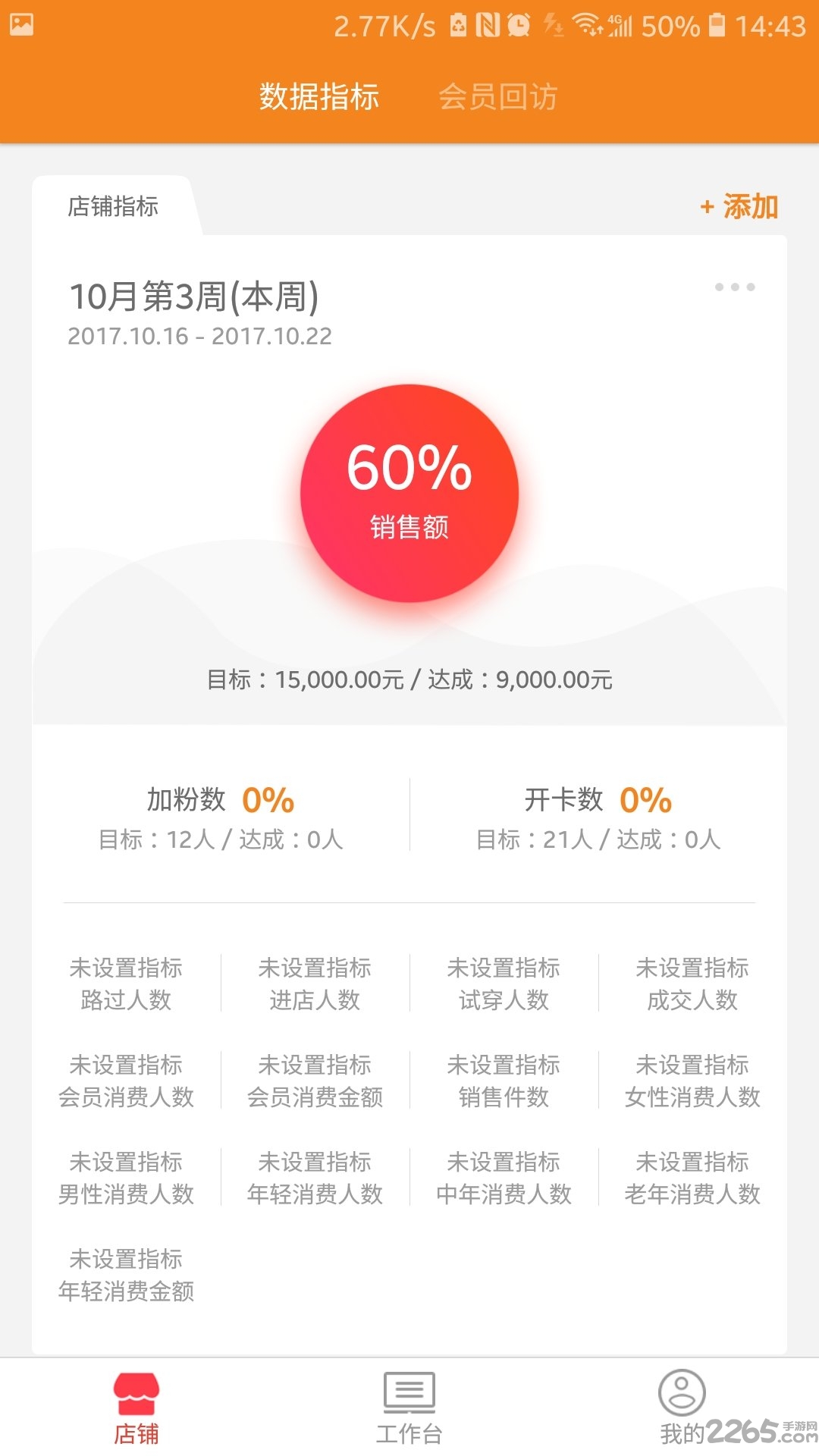
Task: Open the three-dot overflow menu
Action: tap(735, 287)
